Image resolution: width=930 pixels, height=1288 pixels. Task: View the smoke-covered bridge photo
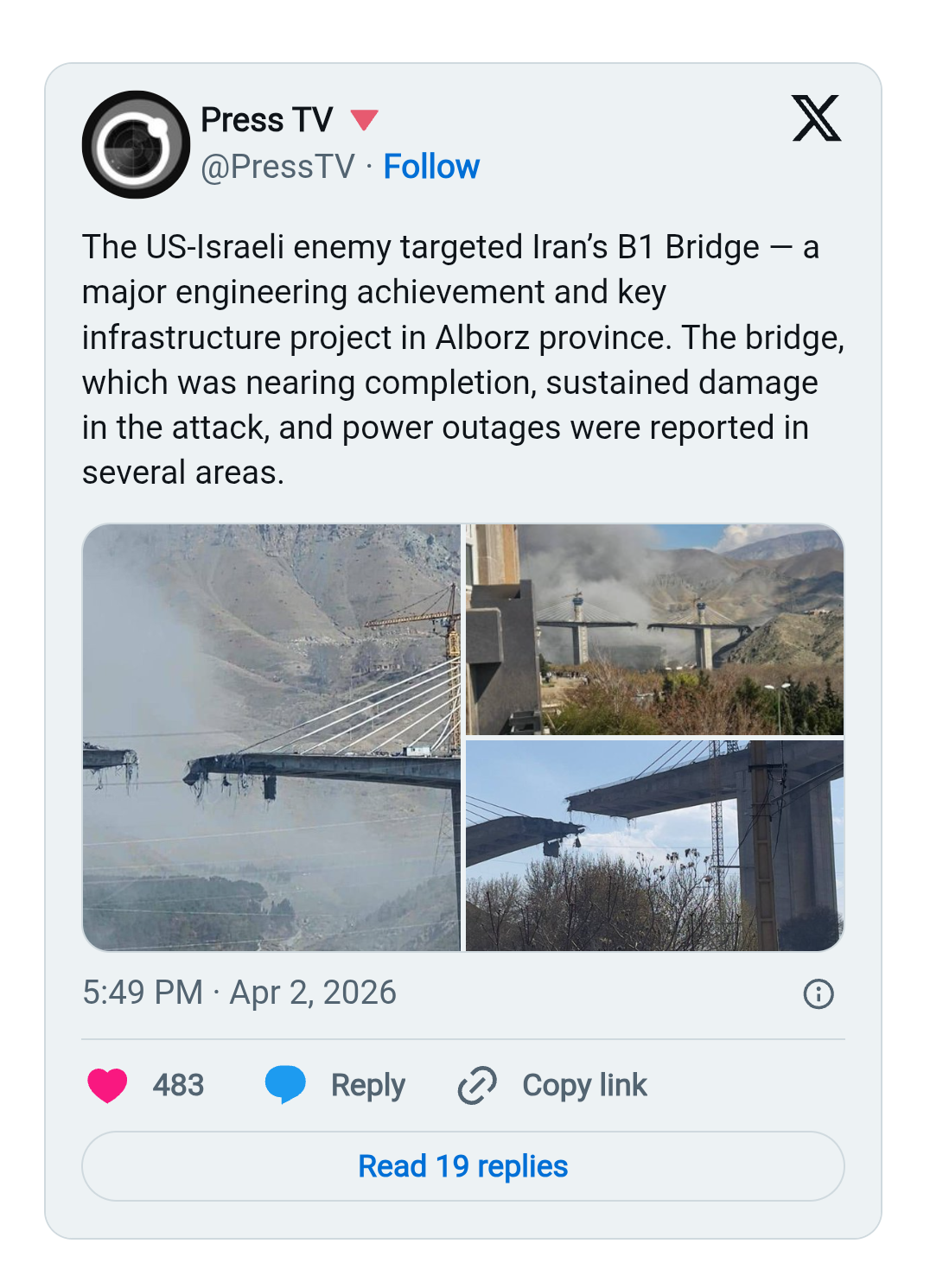tap(654, 630)
